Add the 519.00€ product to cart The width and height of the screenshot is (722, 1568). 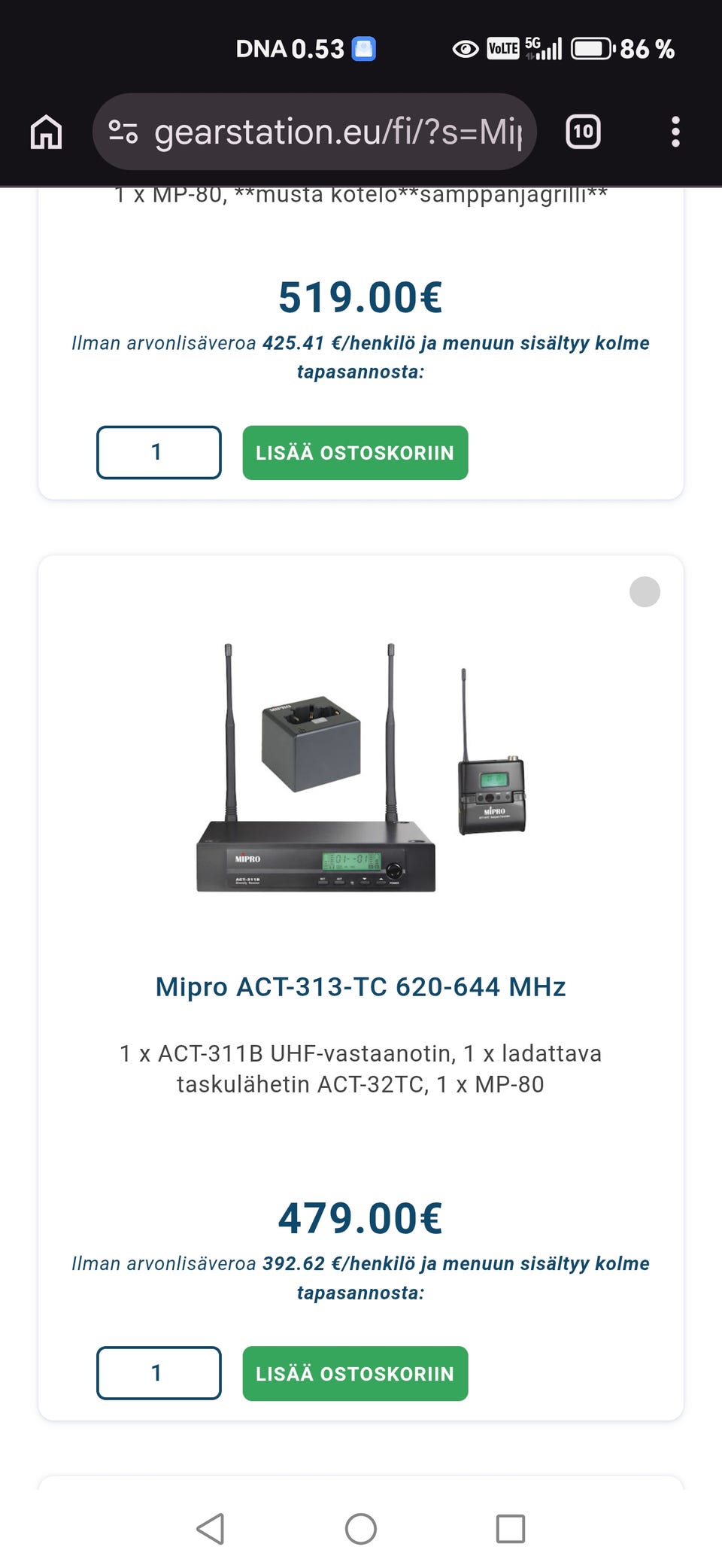355,453
